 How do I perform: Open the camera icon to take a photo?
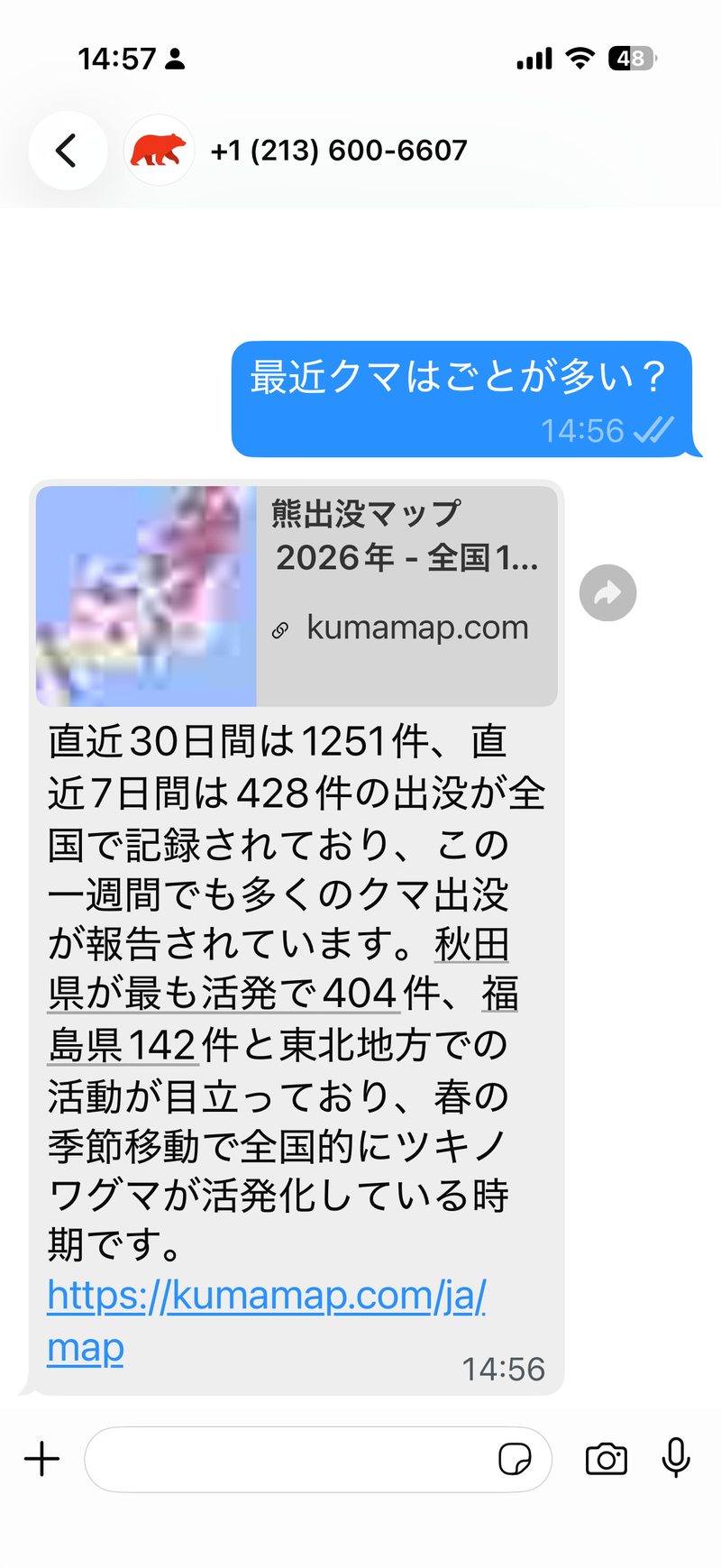606,1459
